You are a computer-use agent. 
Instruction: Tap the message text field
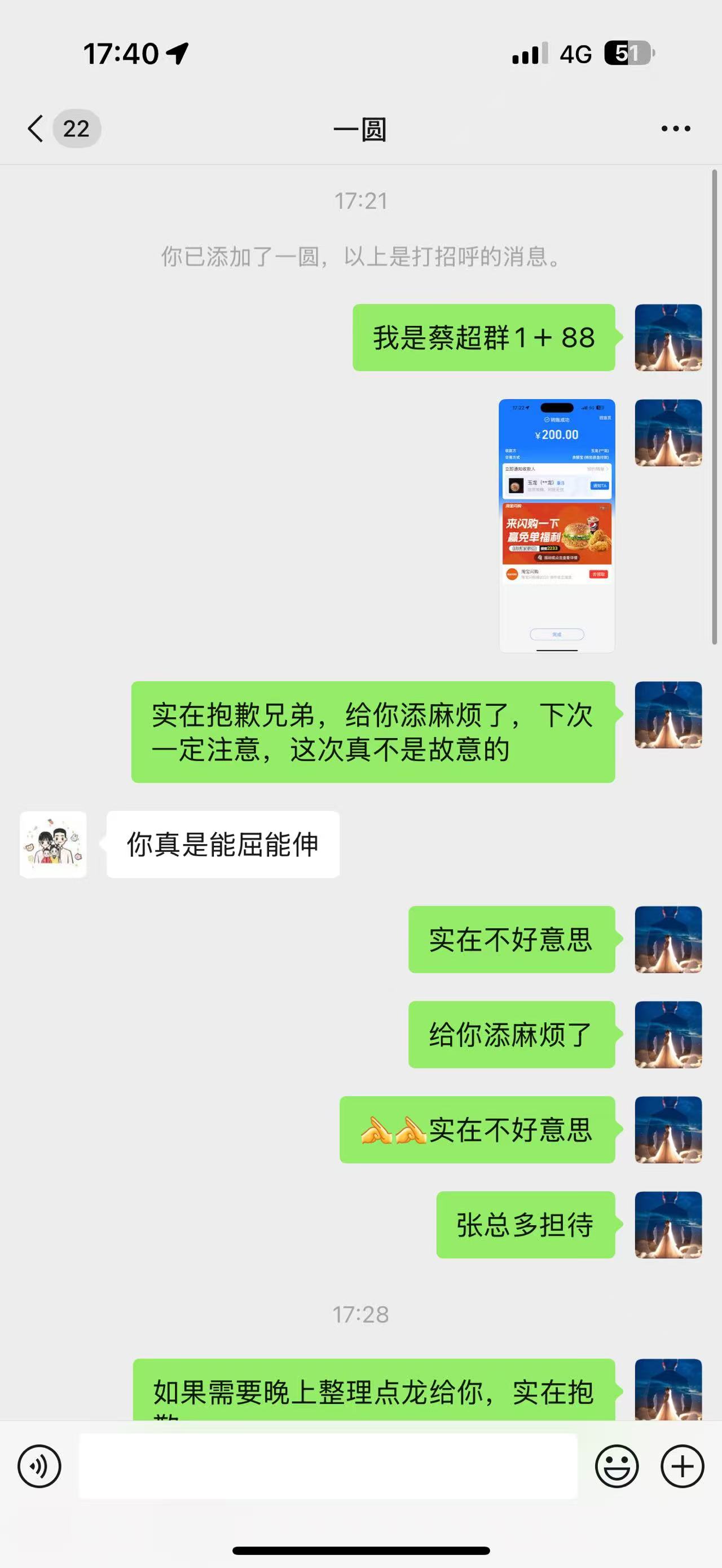tap(328, 1467)
